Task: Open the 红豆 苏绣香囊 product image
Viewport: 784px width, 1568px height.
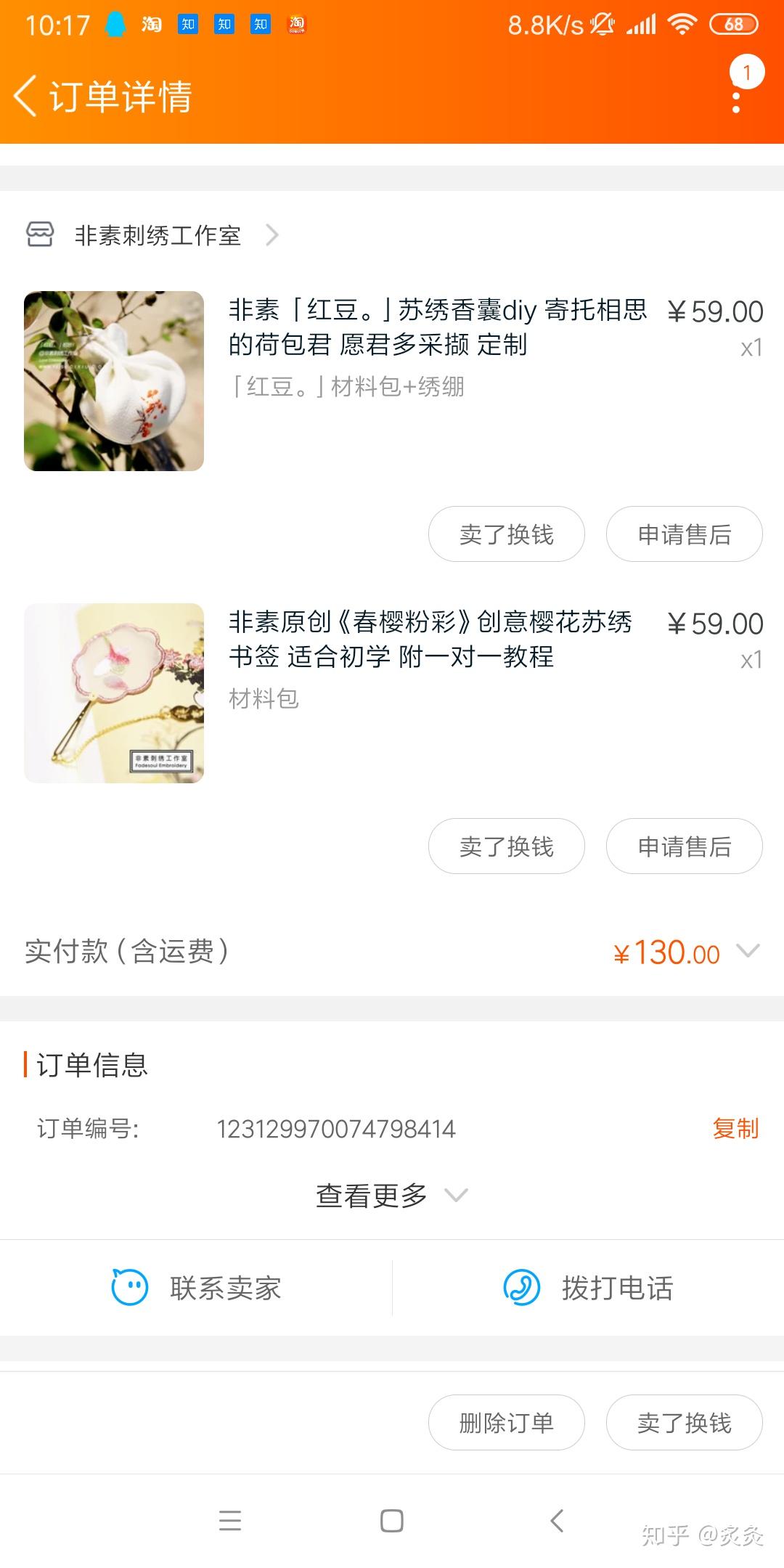Action: [x=114, y=381]
